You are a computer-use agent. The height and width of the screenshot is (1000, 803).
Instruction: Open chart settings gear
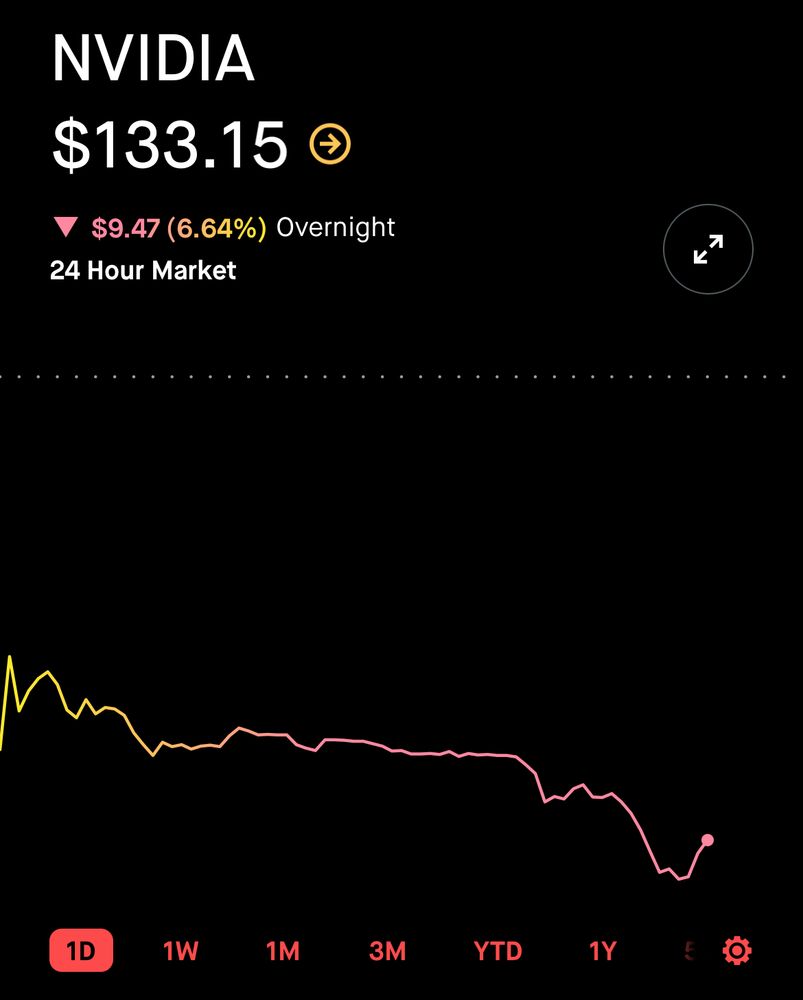(x=737, y=951)
